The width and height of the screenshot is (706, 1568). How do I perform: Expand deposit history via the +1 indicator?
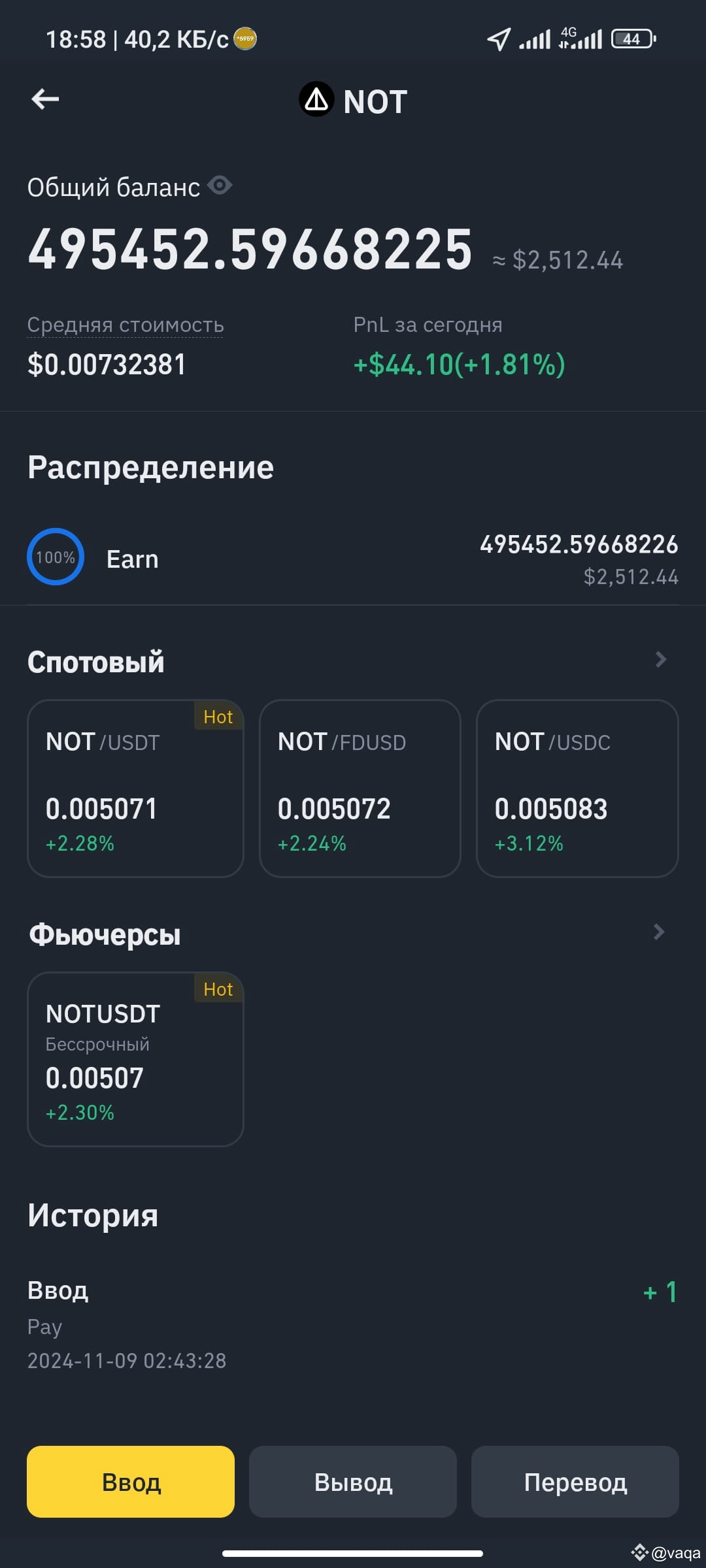(x=660, y=1290)
